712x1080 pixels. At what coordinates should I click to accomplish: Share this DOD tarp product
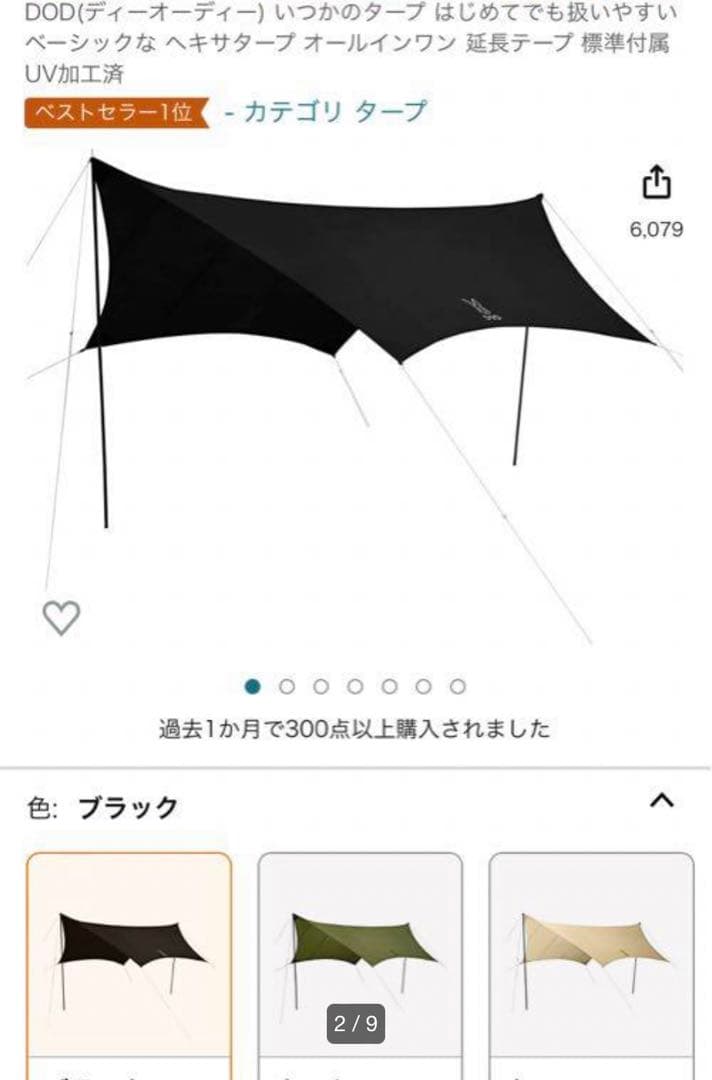pyautogui.click(x=656, y=184)
